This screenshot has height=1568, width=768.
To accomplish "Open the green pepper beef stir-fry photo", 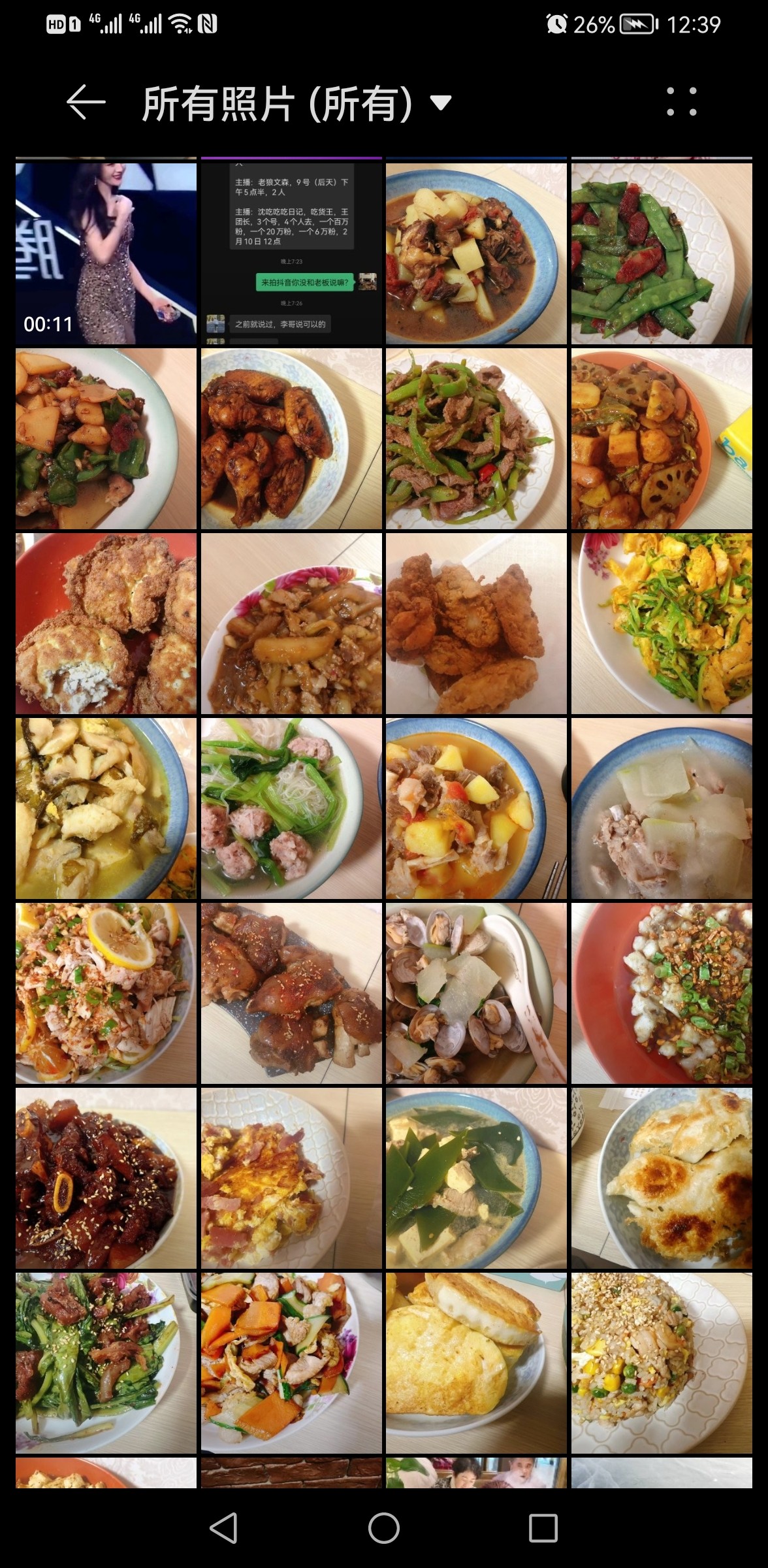I will coord(476,438).
